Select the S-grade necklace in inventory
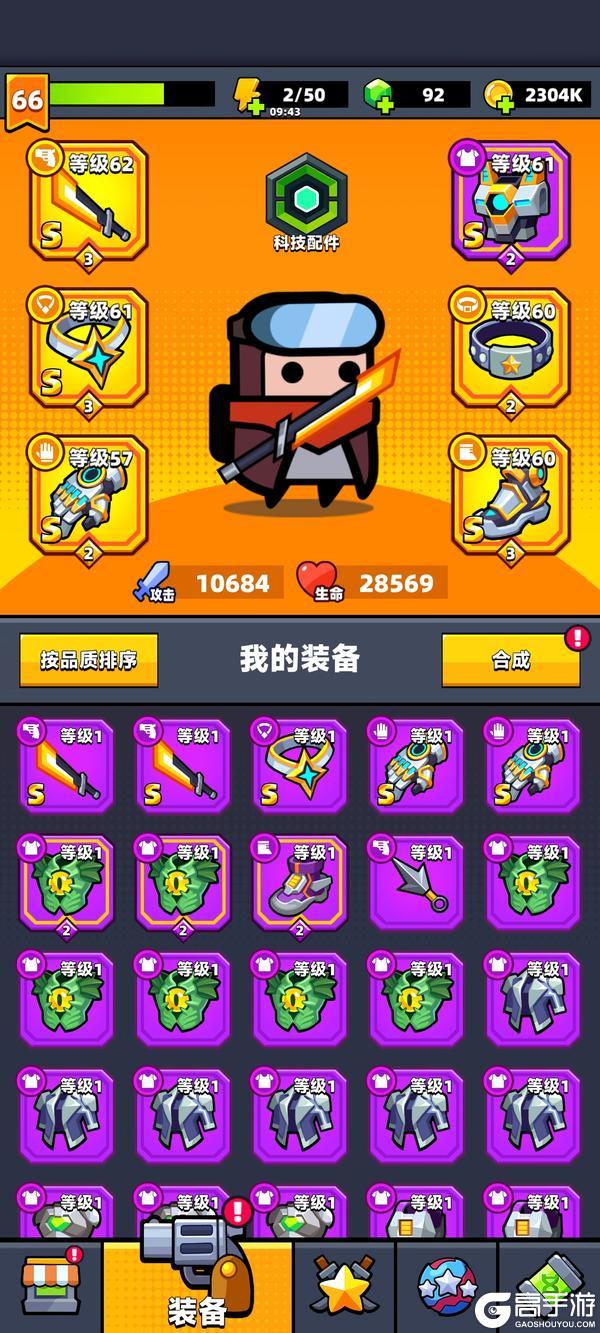Screen dimensions: 600x1333 (x=301, y=765)
